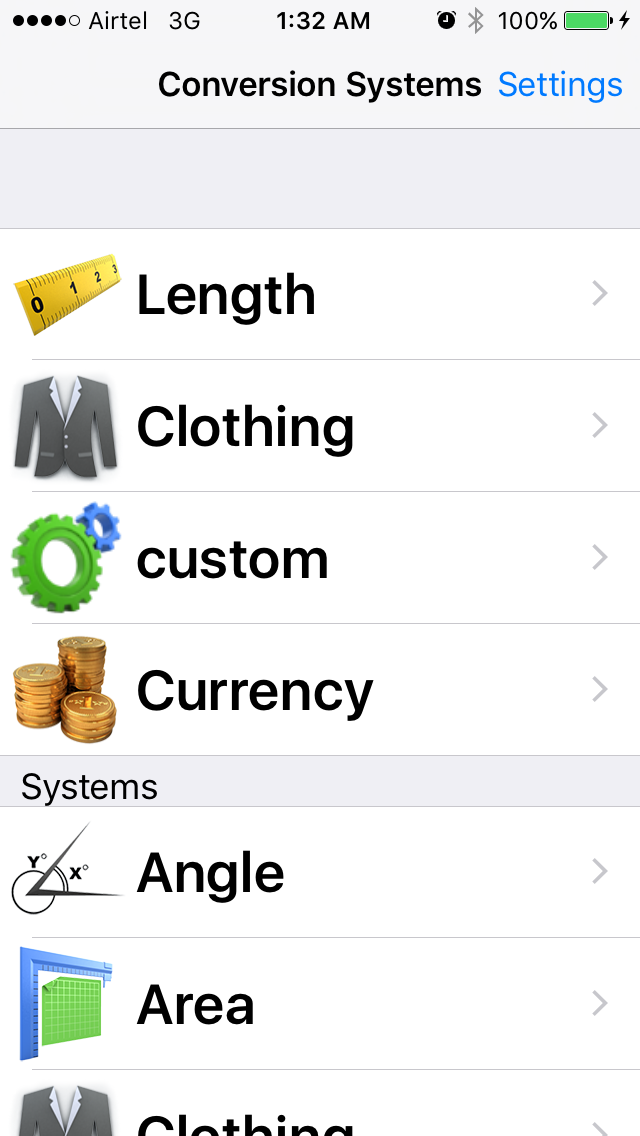Open the Angle conversion system
Image resolution: width=640 pixels, height=1136 pixels.
320,873
